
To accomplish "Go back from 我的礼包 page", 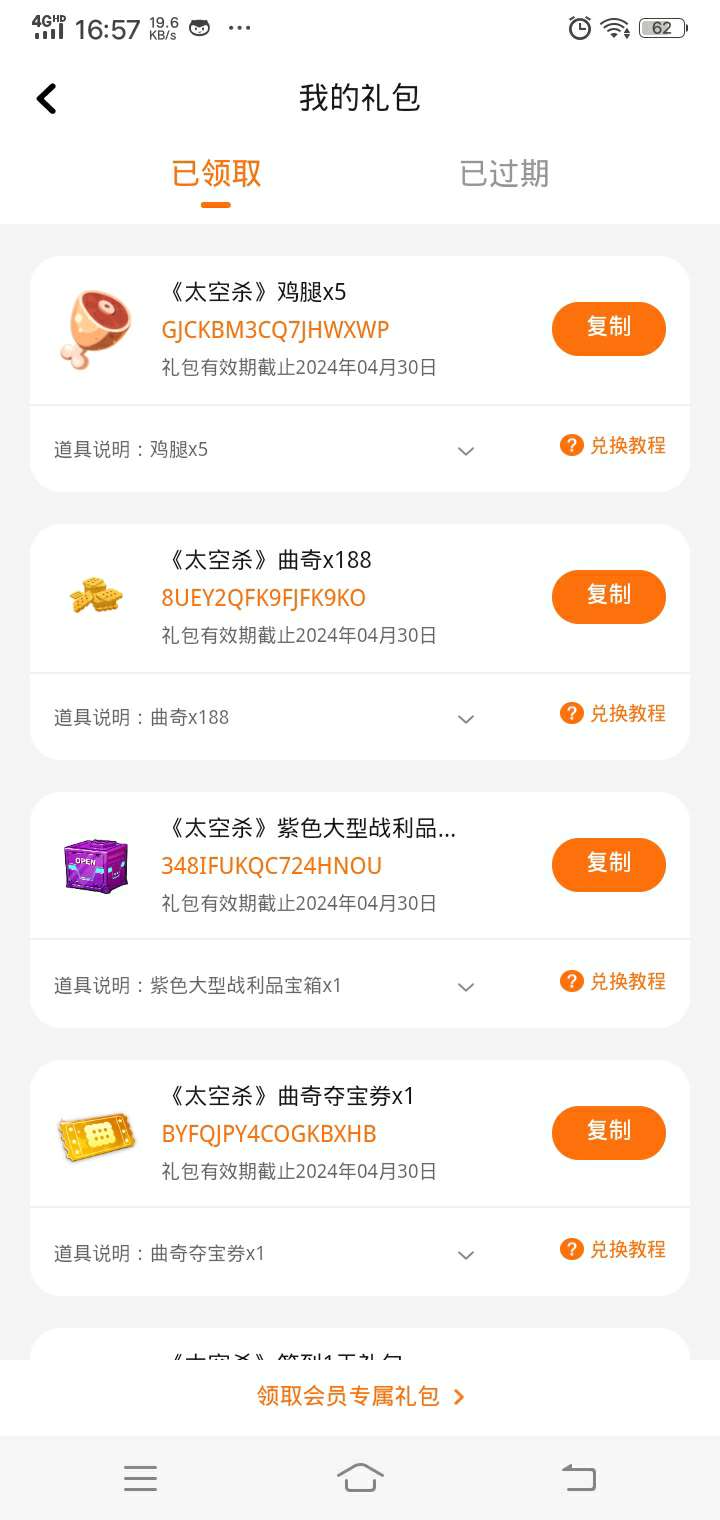I will click(x=47, y=98).
